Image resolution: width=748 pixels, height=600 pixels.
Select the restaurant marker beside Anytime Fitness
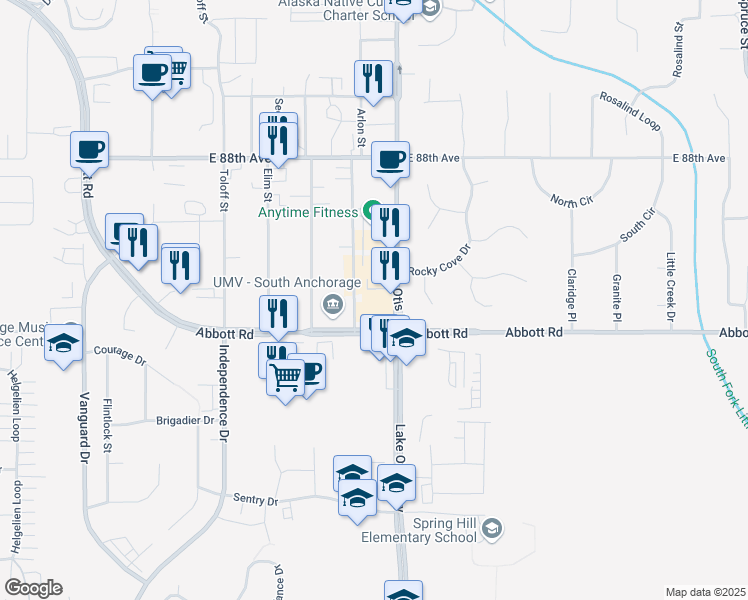pyautogui.click(x=391, y=222)
